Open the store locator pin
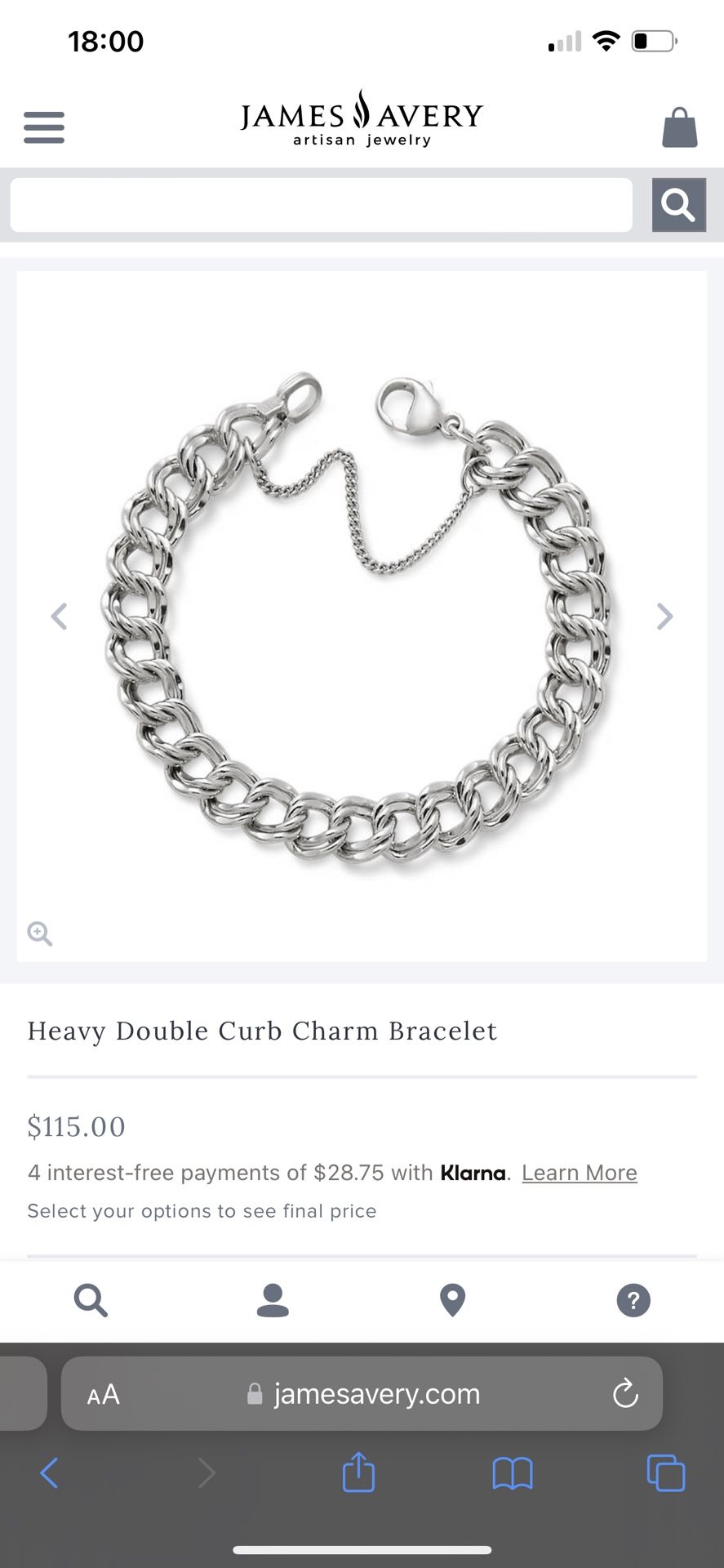This screenshot has height=1568, width=724. (x=453, y=1300)
